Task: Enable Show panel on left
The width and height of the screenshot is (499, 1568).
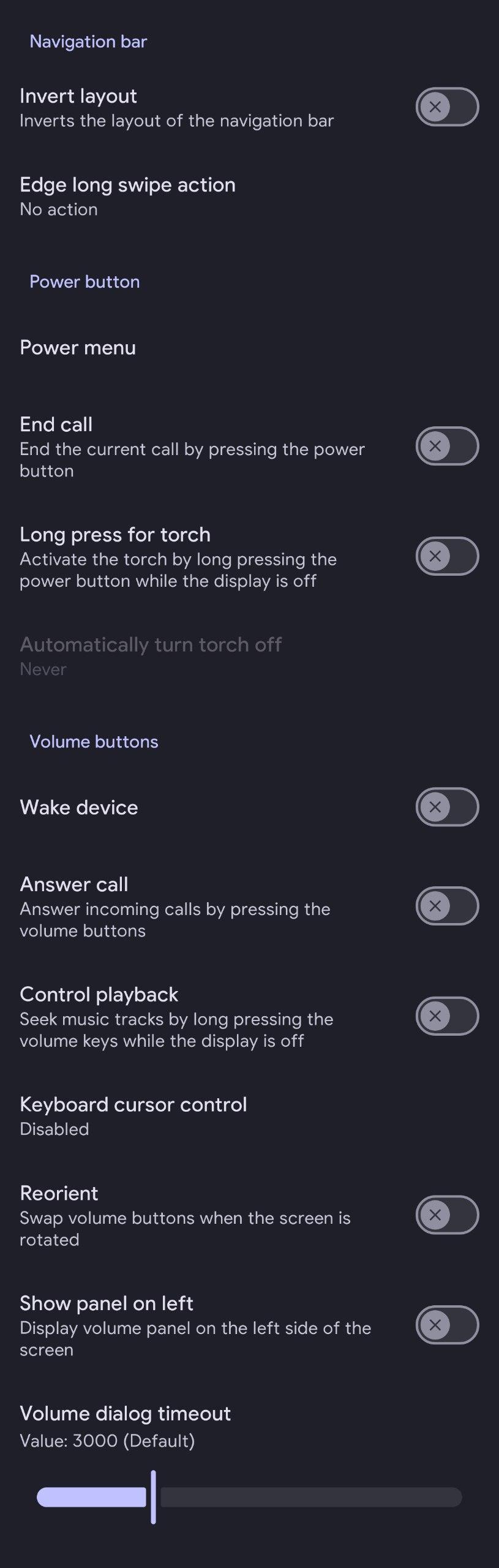Action: pyautogui.click(x=447, y=1325)
